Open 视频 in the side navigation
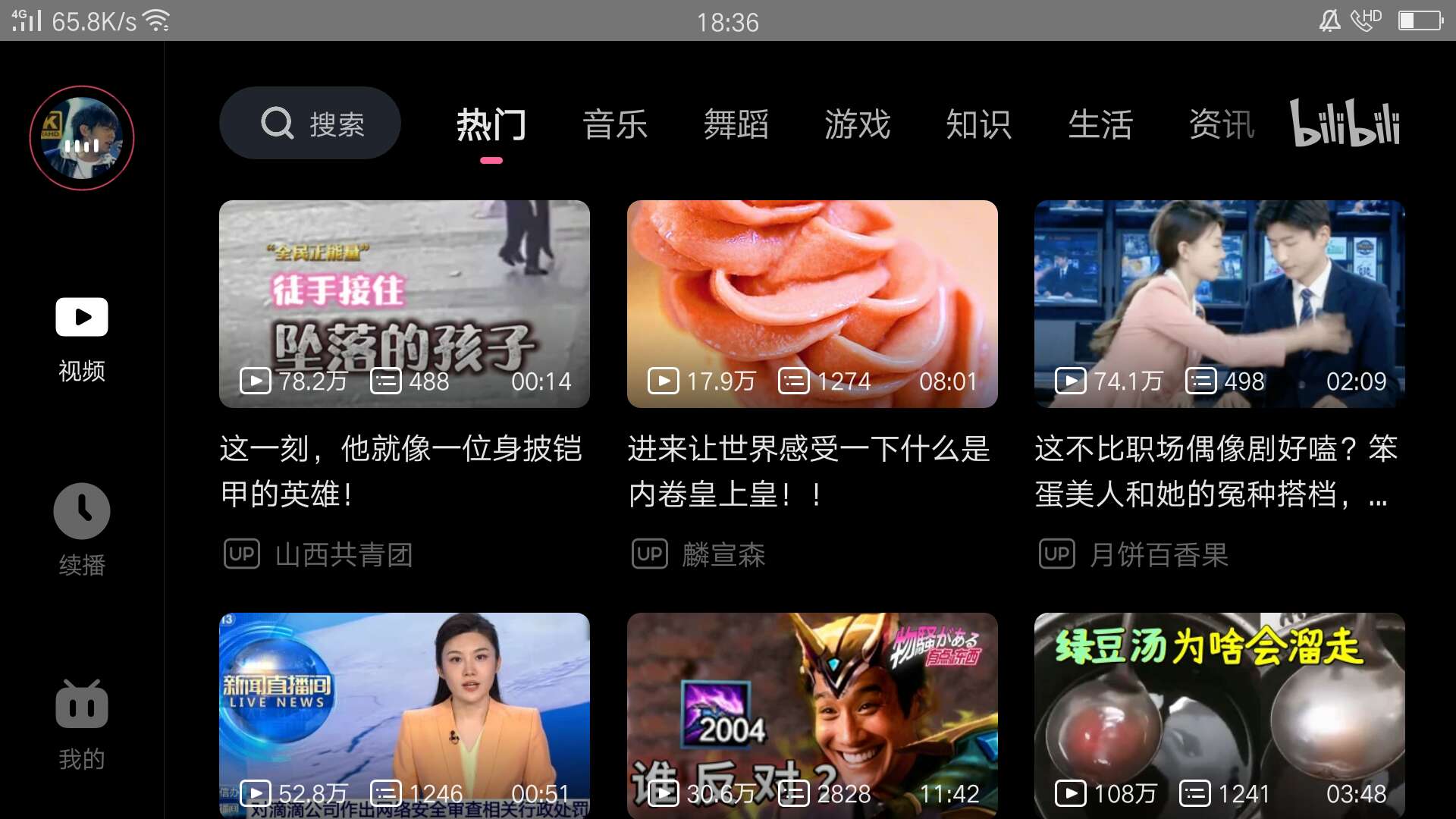The height and width of the screenshot is (819, 1456). click(82, 338)
